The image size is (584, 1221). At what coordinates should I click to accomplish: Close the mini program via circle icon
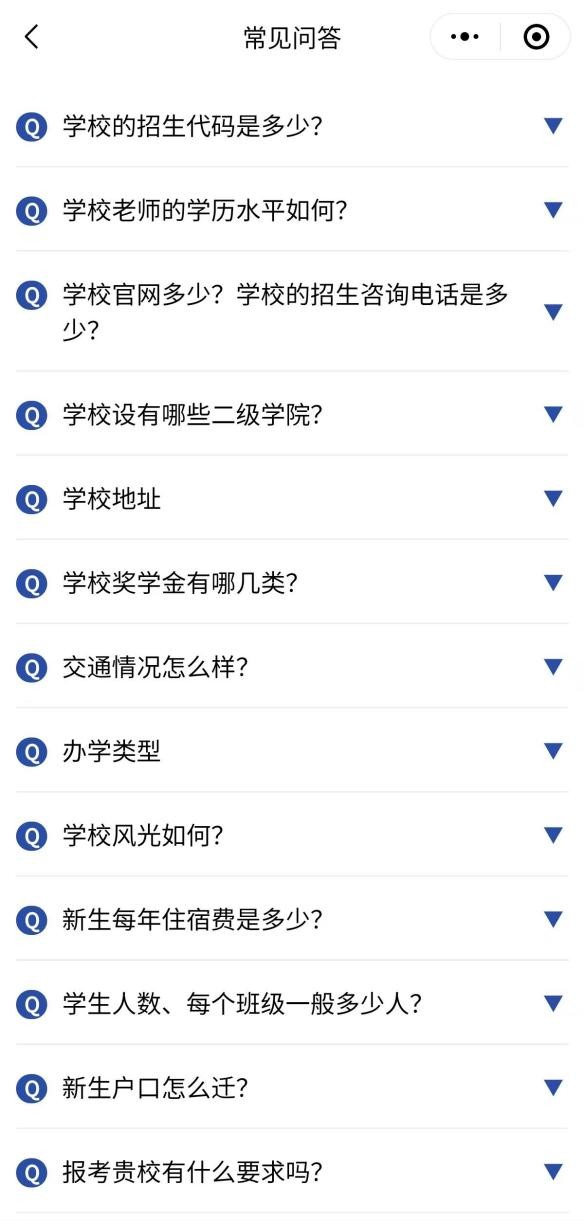(x=537, y=37)
